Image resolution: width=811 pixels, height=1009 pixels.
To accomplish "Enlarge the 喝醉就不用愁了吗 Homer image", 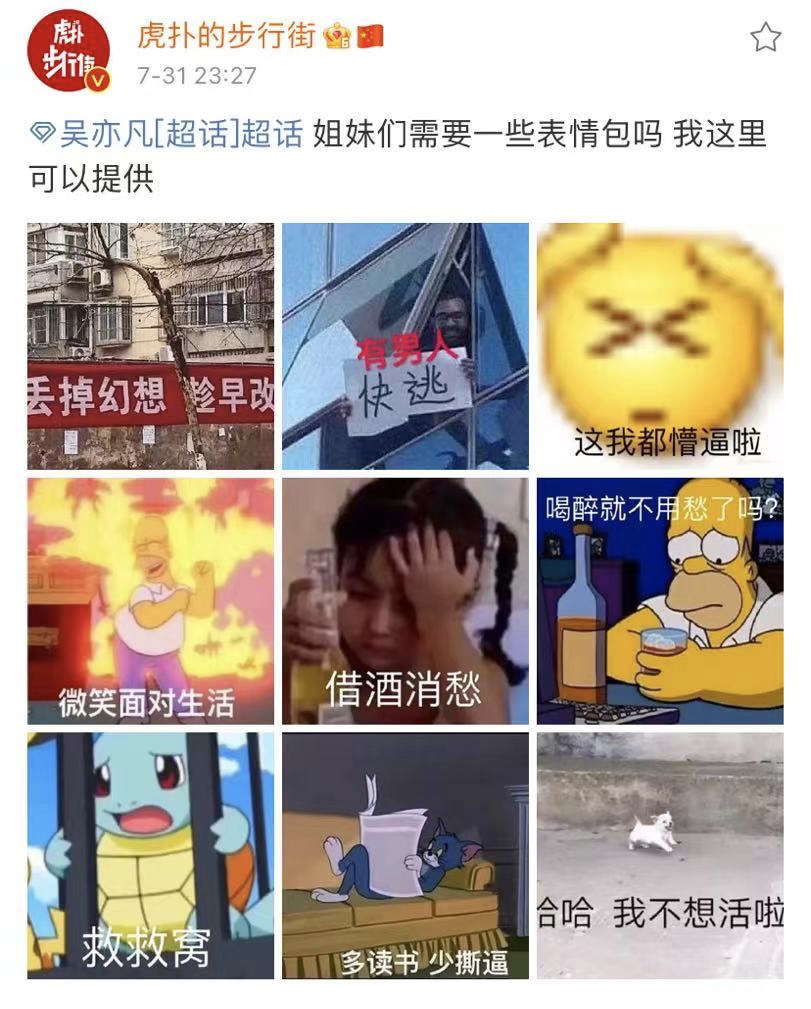I will tap(660, 601).
